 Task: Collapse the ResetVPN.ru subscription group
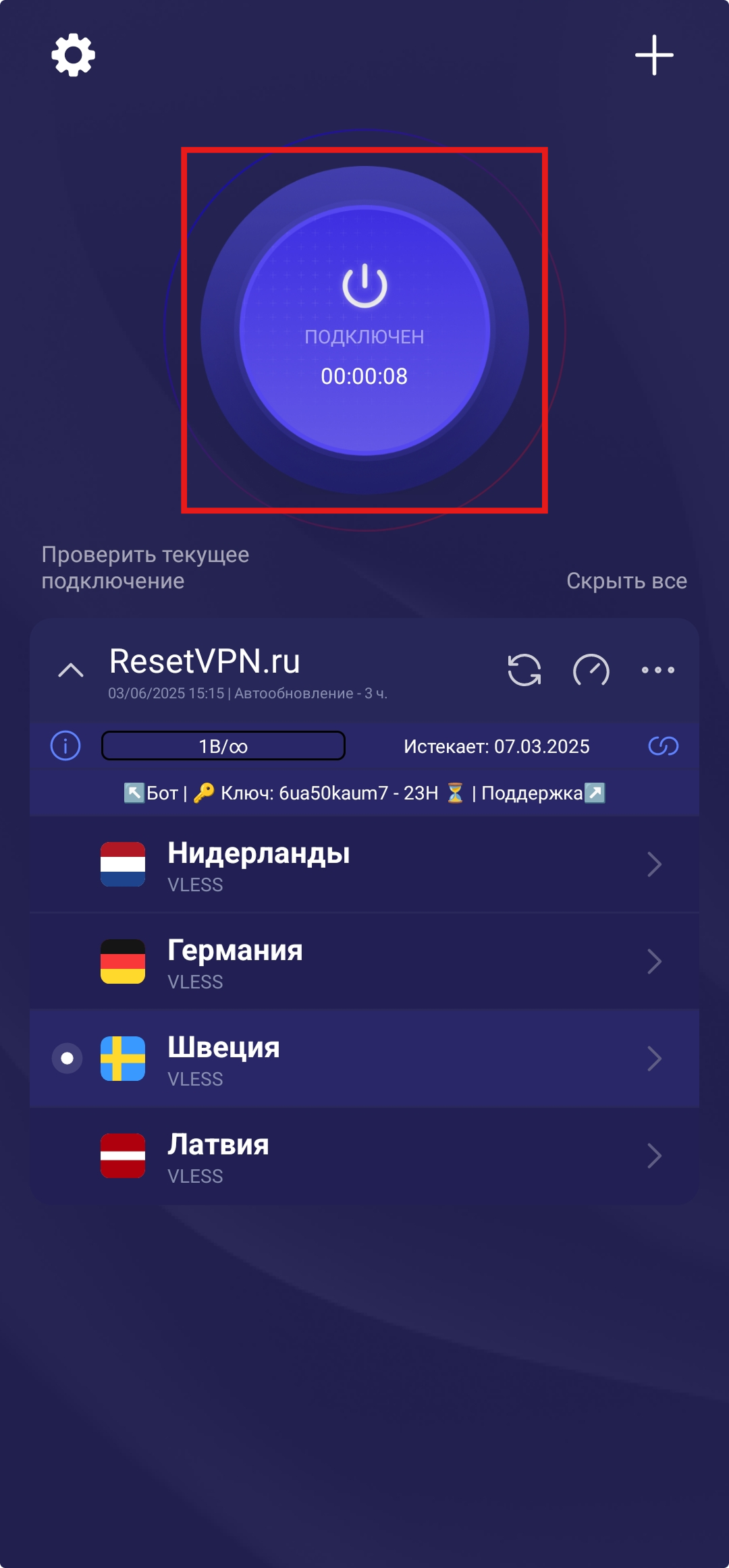[71, 670]
